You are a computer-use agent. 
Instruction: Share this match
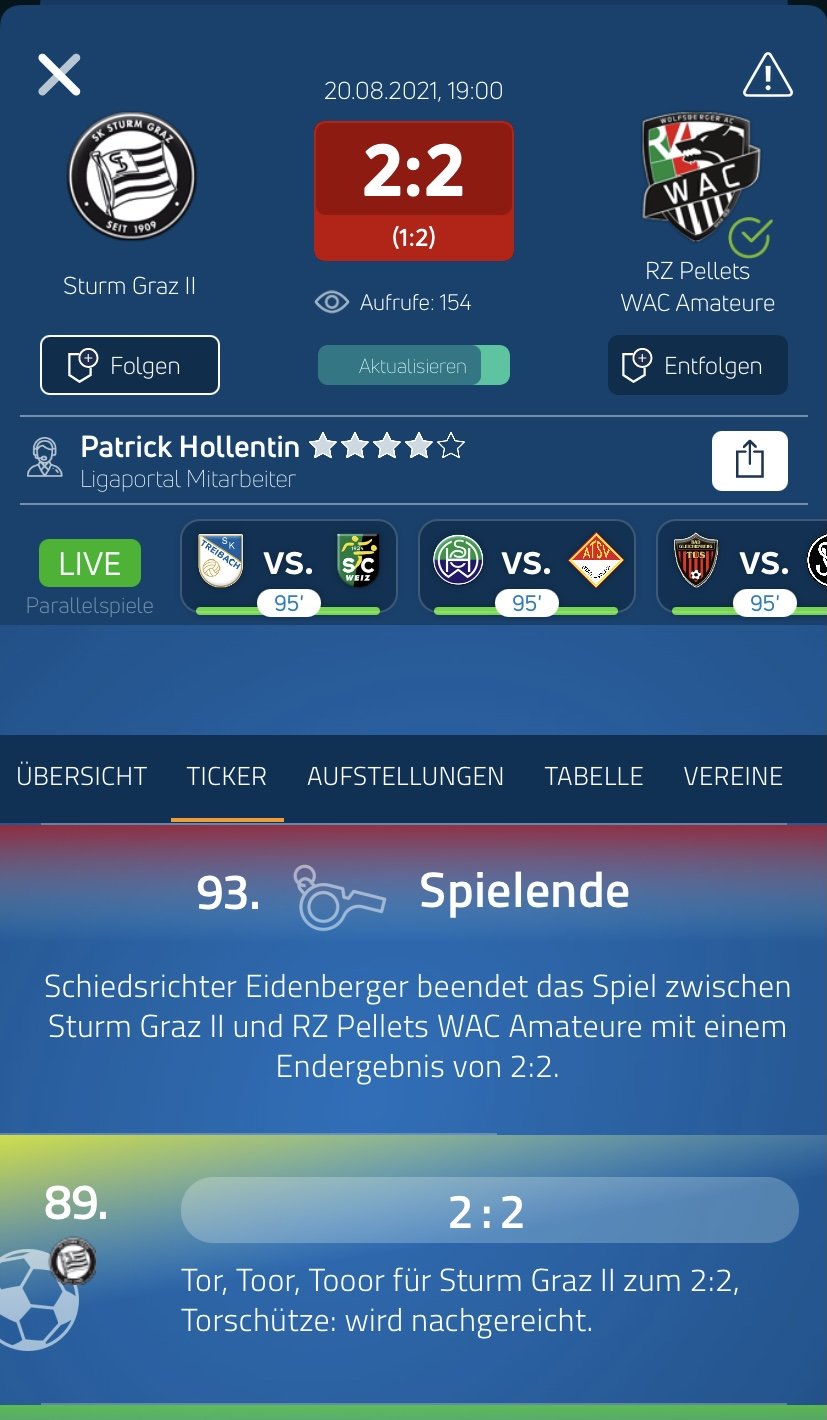coord(750,461)
